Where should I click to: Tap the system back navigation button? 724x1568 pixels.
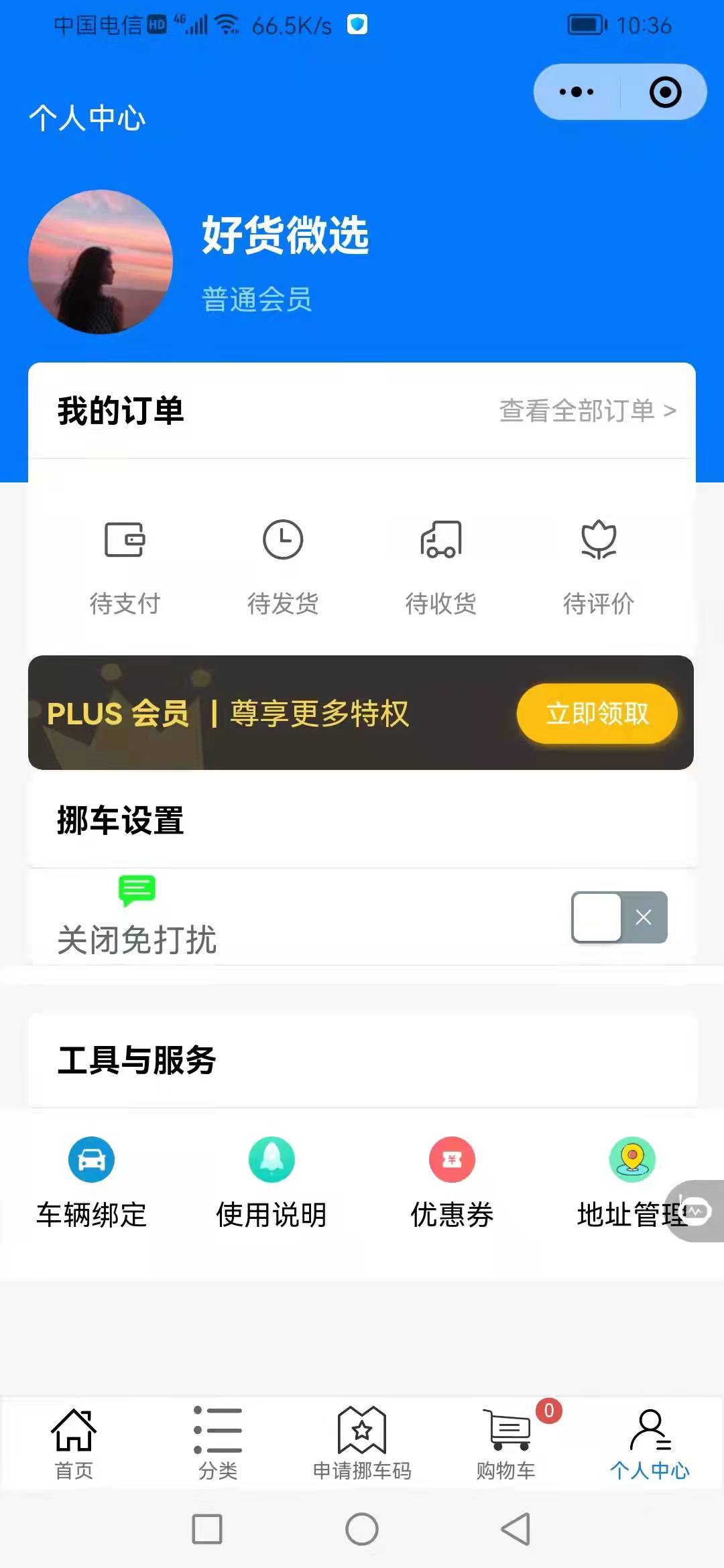(x=516, y=1529)
